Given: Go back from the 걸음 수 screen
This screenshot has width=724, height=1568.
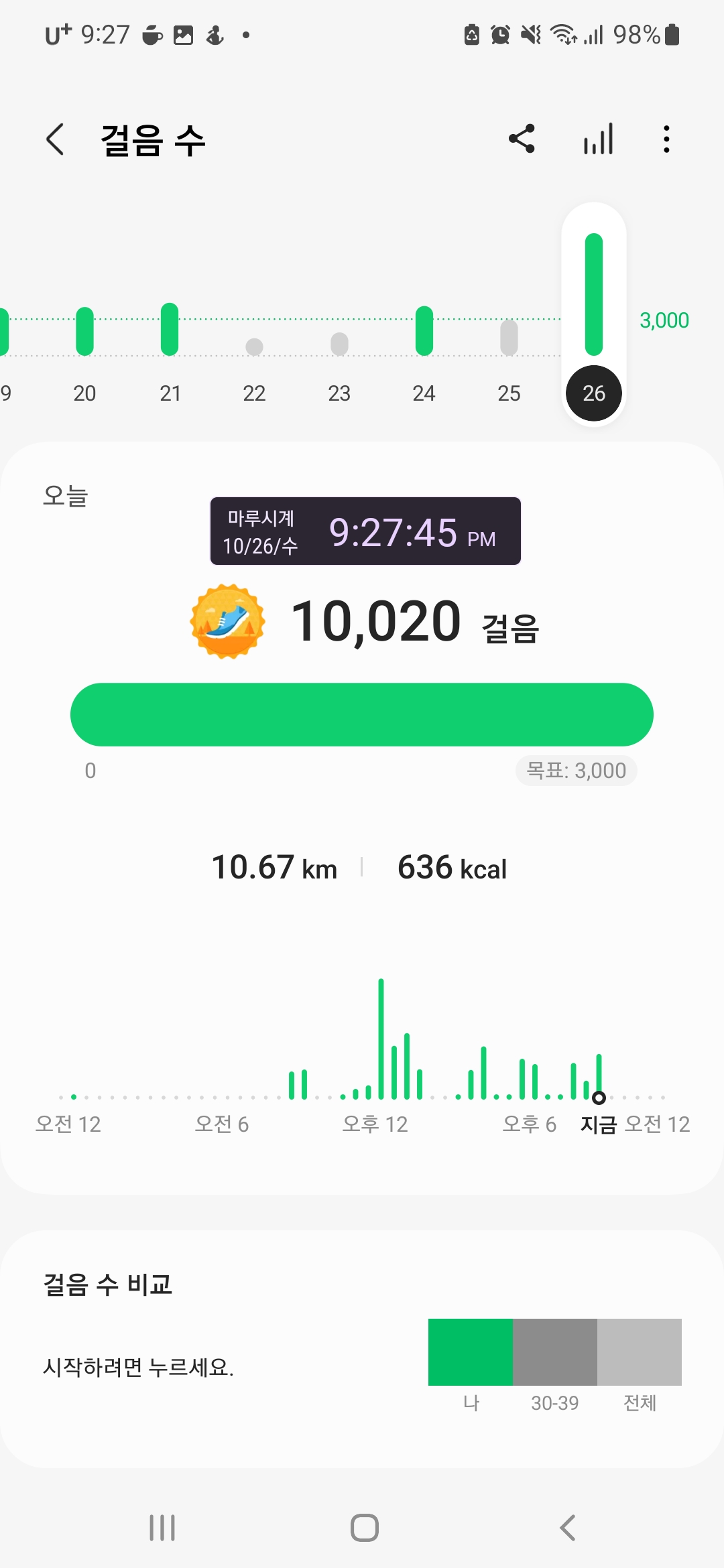Looking at the screenshot, I should 55,139.
